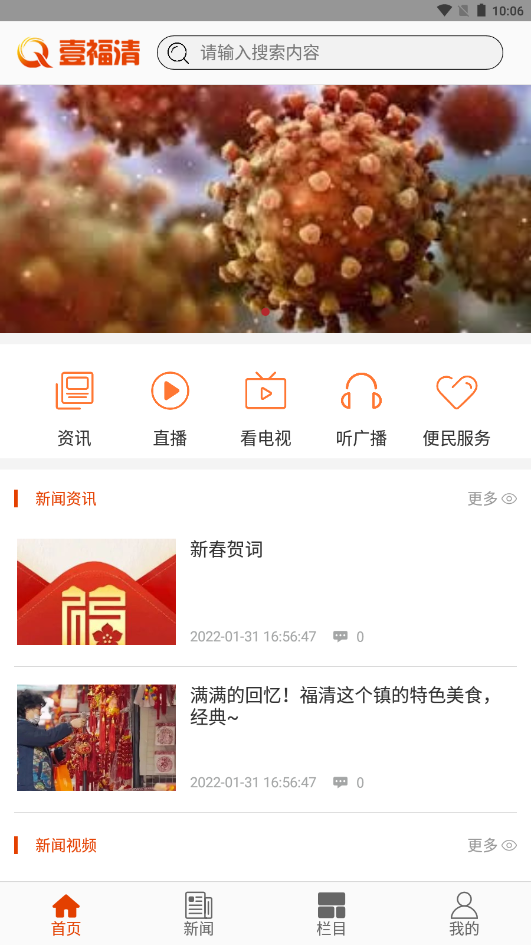
Task: Open 直播 live streaming
Action: 170,409
